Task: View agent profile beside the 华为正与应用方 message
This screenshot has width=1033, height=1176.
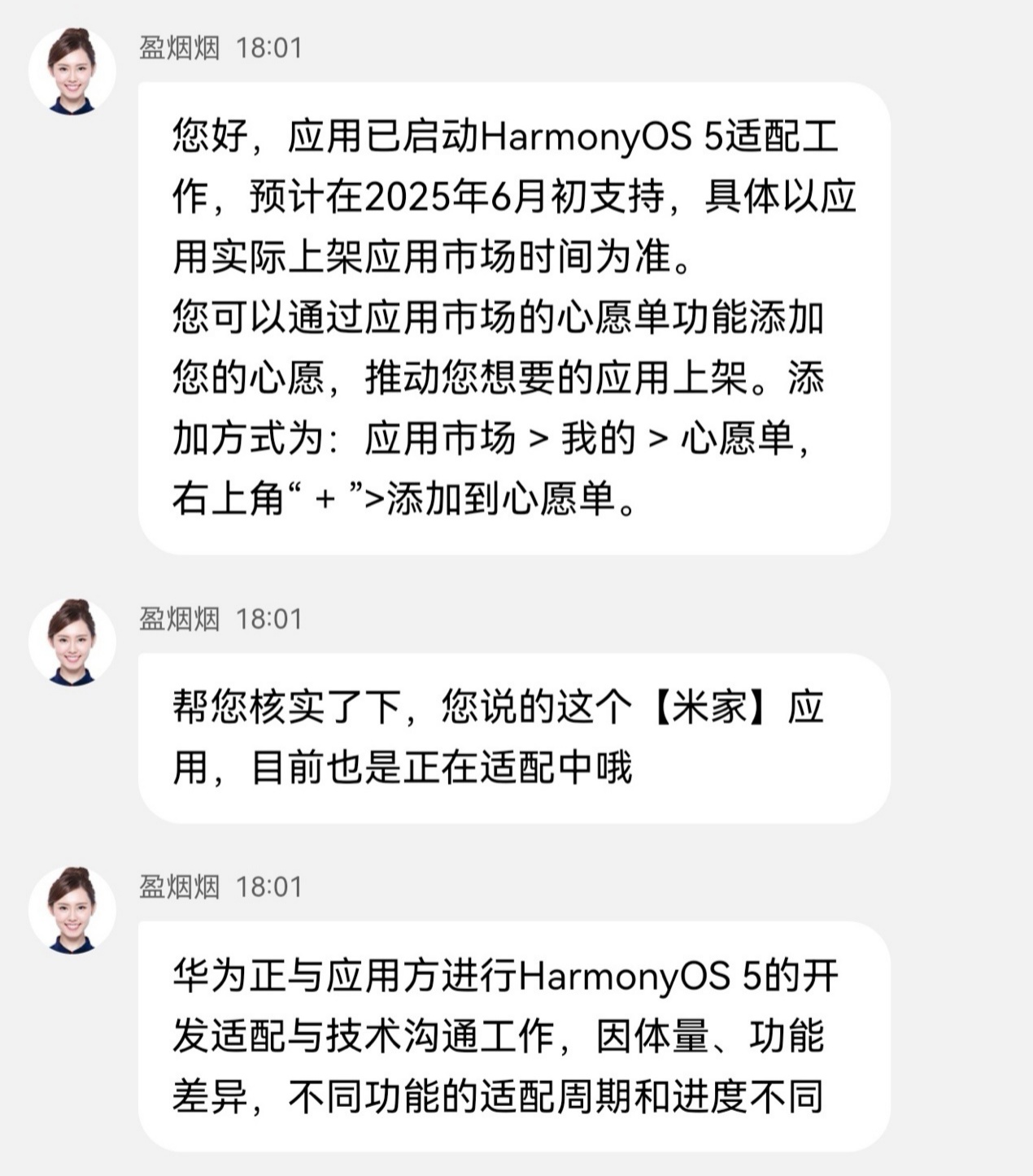Action: coord(72,909)
